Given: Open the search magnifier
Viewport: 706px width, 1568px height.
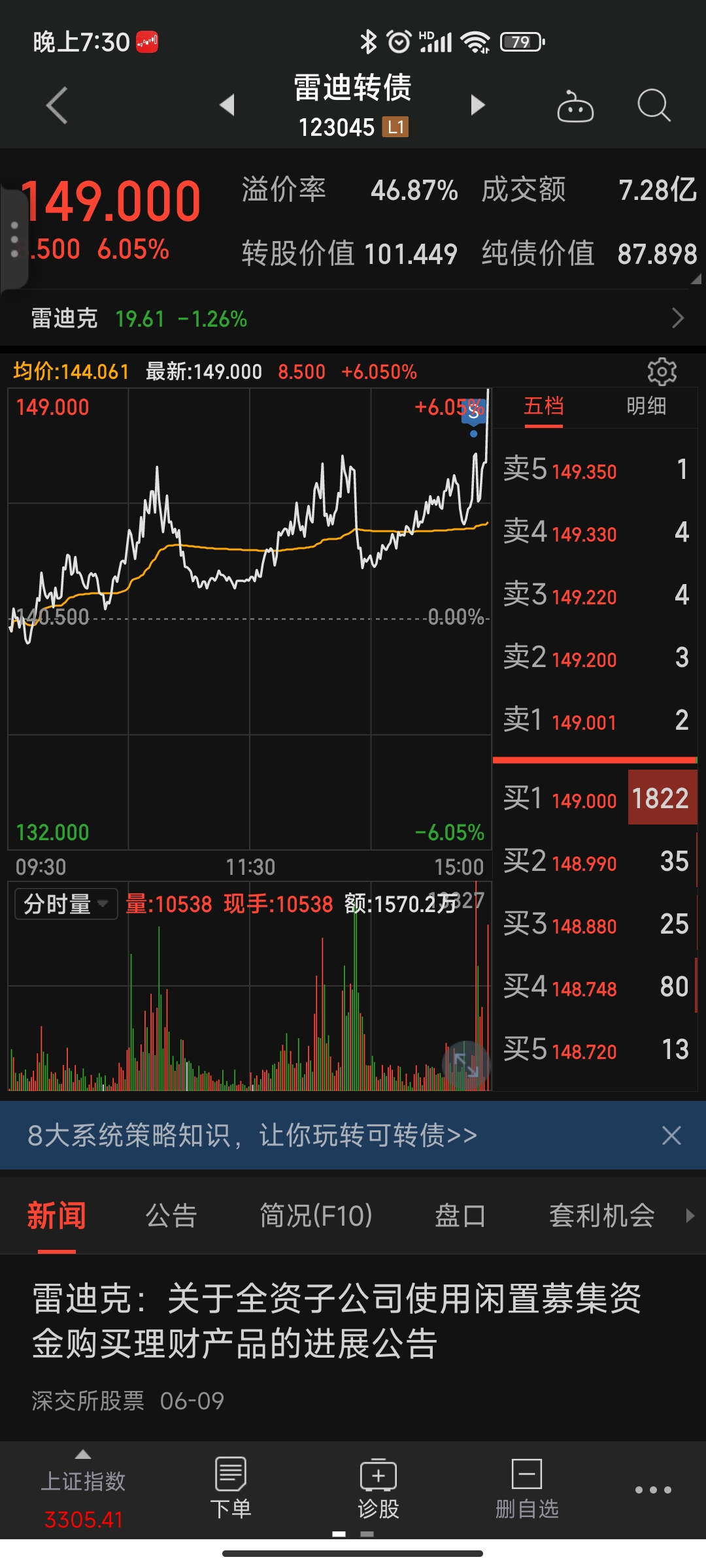Looking at the screenshot, I should click(x=654, y=105).
